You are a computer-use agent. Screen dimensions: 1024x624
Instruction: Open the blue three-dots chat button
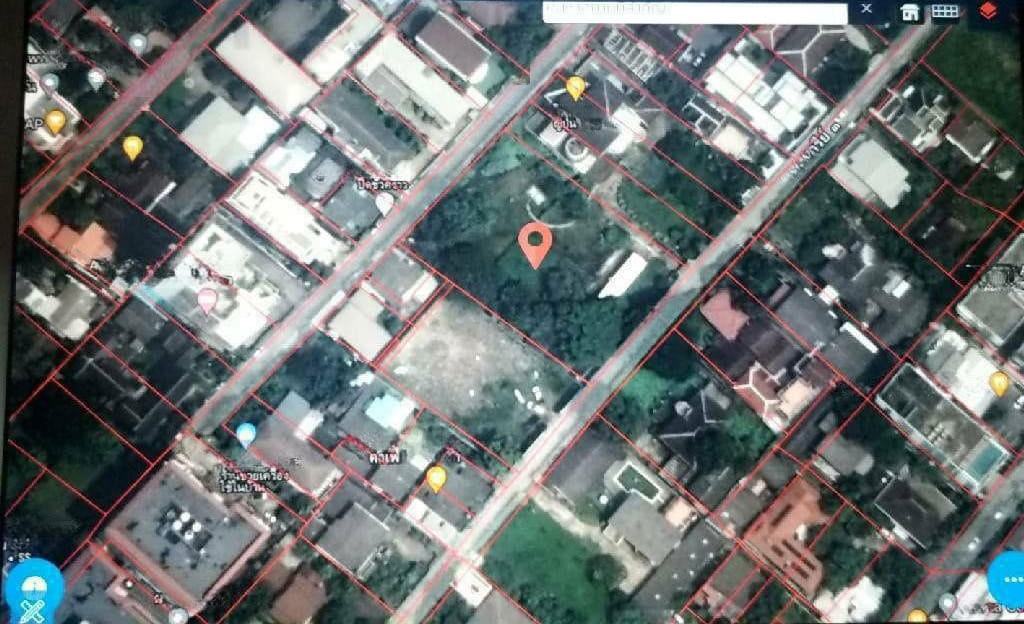(x=1007, y=580)
